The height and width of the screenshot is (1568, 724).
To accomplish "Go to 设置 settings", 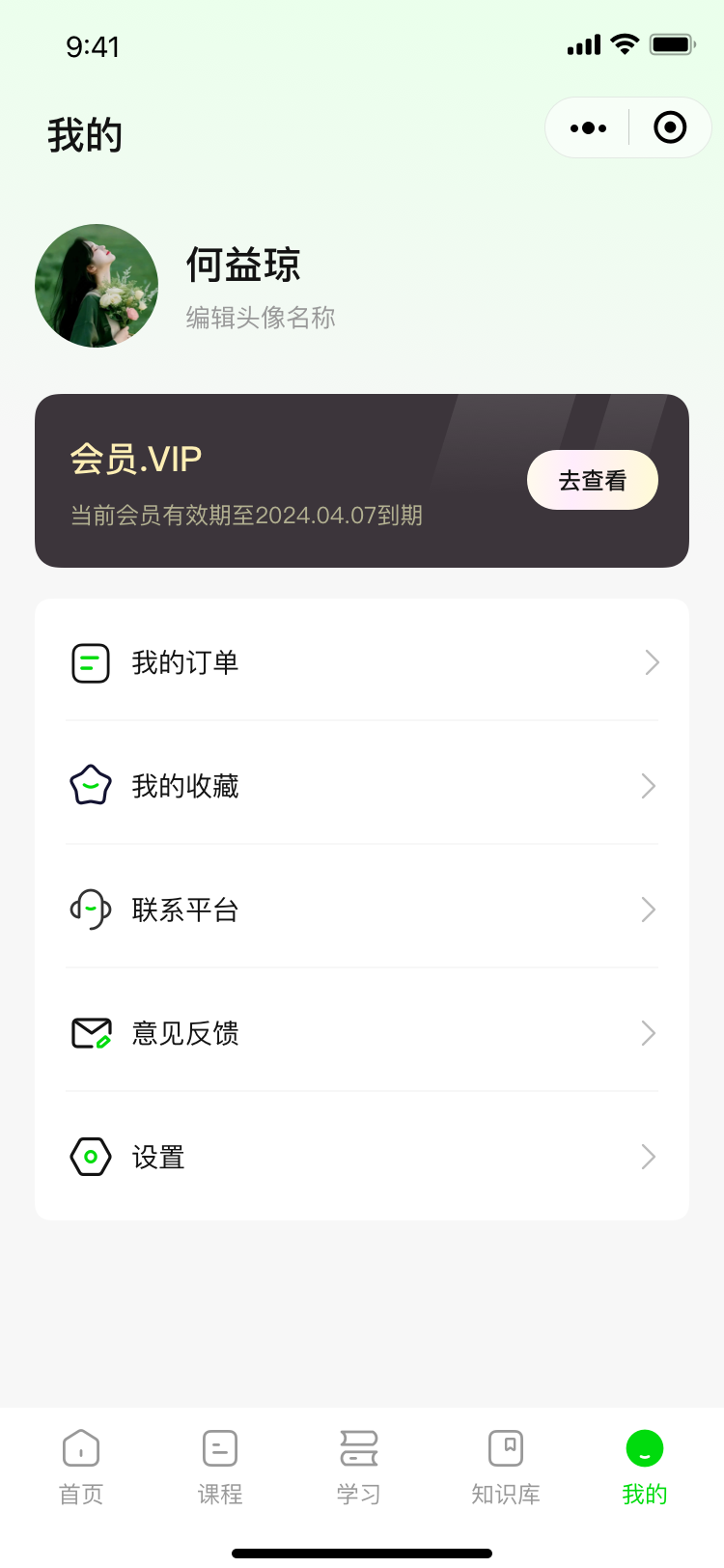I will (x=362, y=1157).
